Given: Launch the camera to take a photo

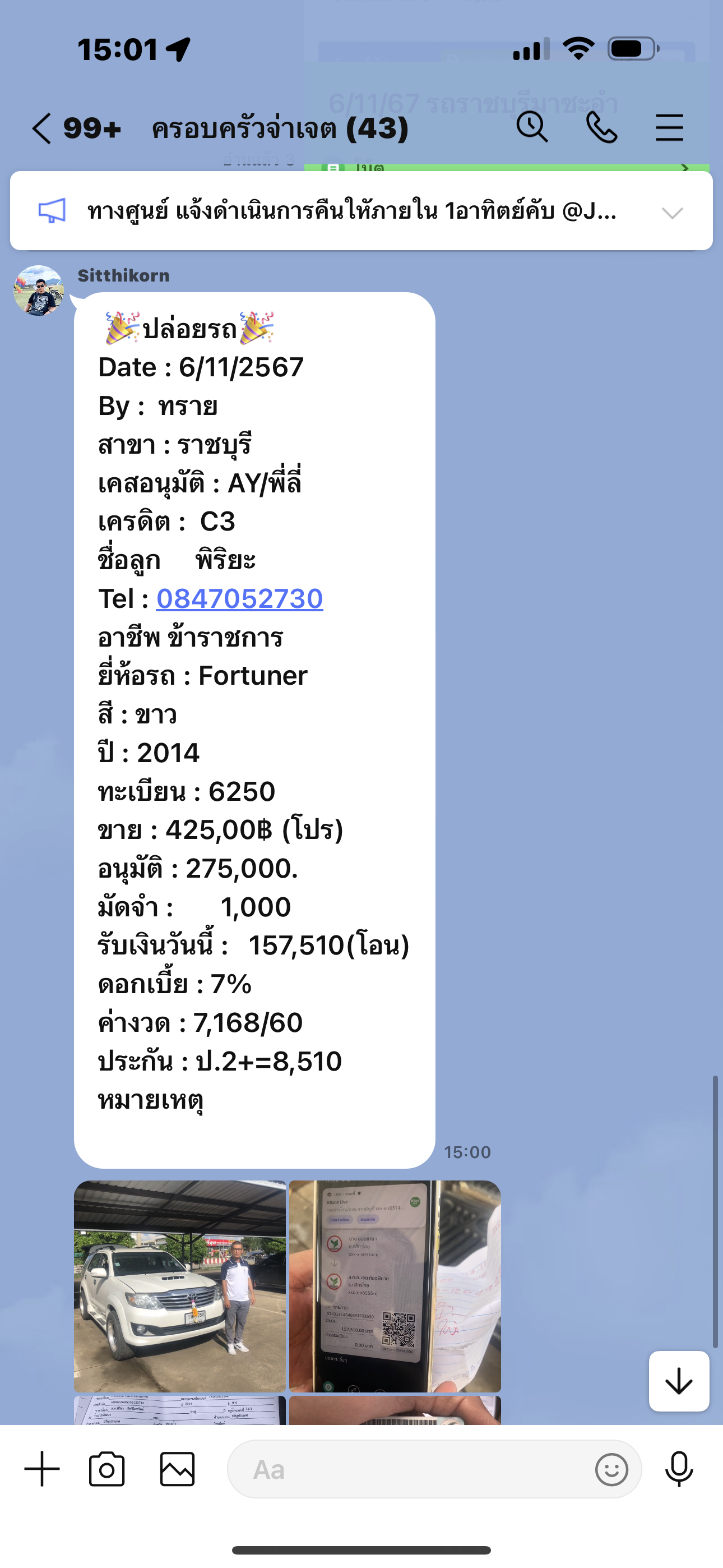Looking at the screenshot, I should [107, 1469].
